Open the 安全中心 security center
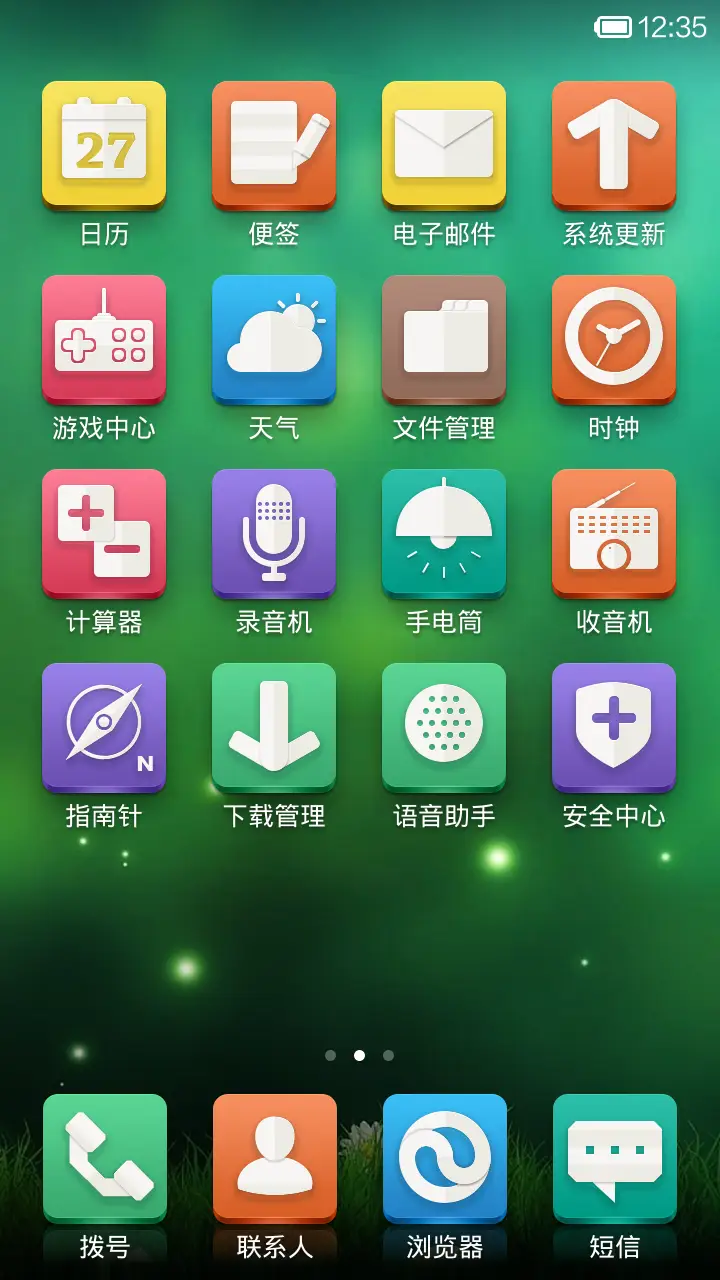 [614, 729]
